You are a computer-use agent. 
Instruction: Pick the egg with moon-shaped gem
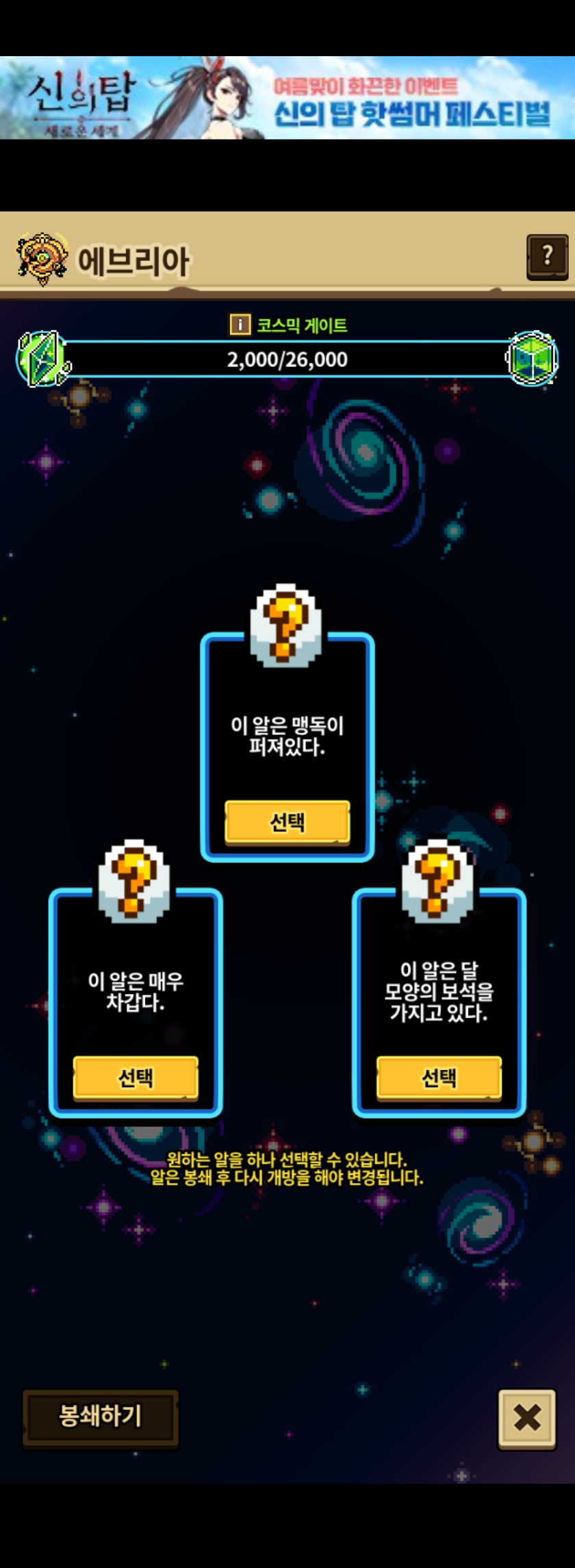coord(439,1078)
